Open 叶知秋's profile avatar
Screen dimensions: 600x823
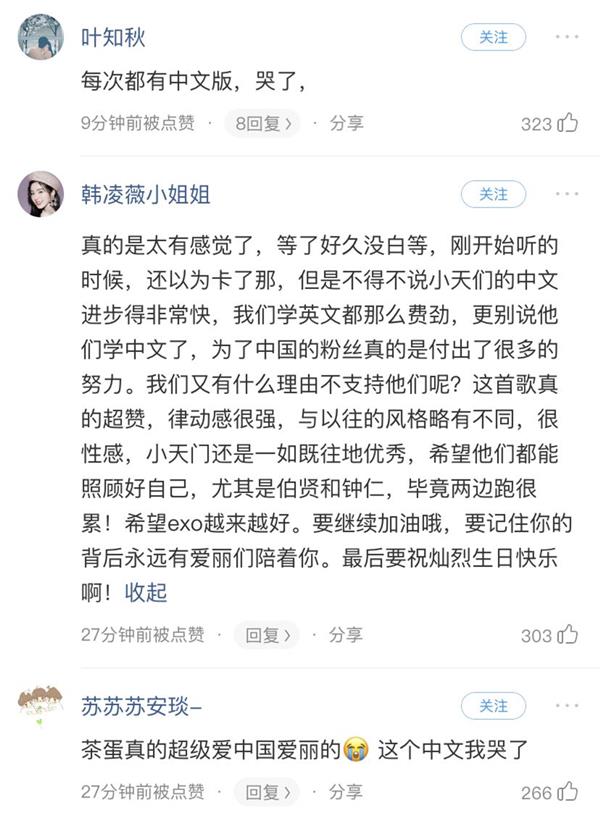[x=41, y=37]
